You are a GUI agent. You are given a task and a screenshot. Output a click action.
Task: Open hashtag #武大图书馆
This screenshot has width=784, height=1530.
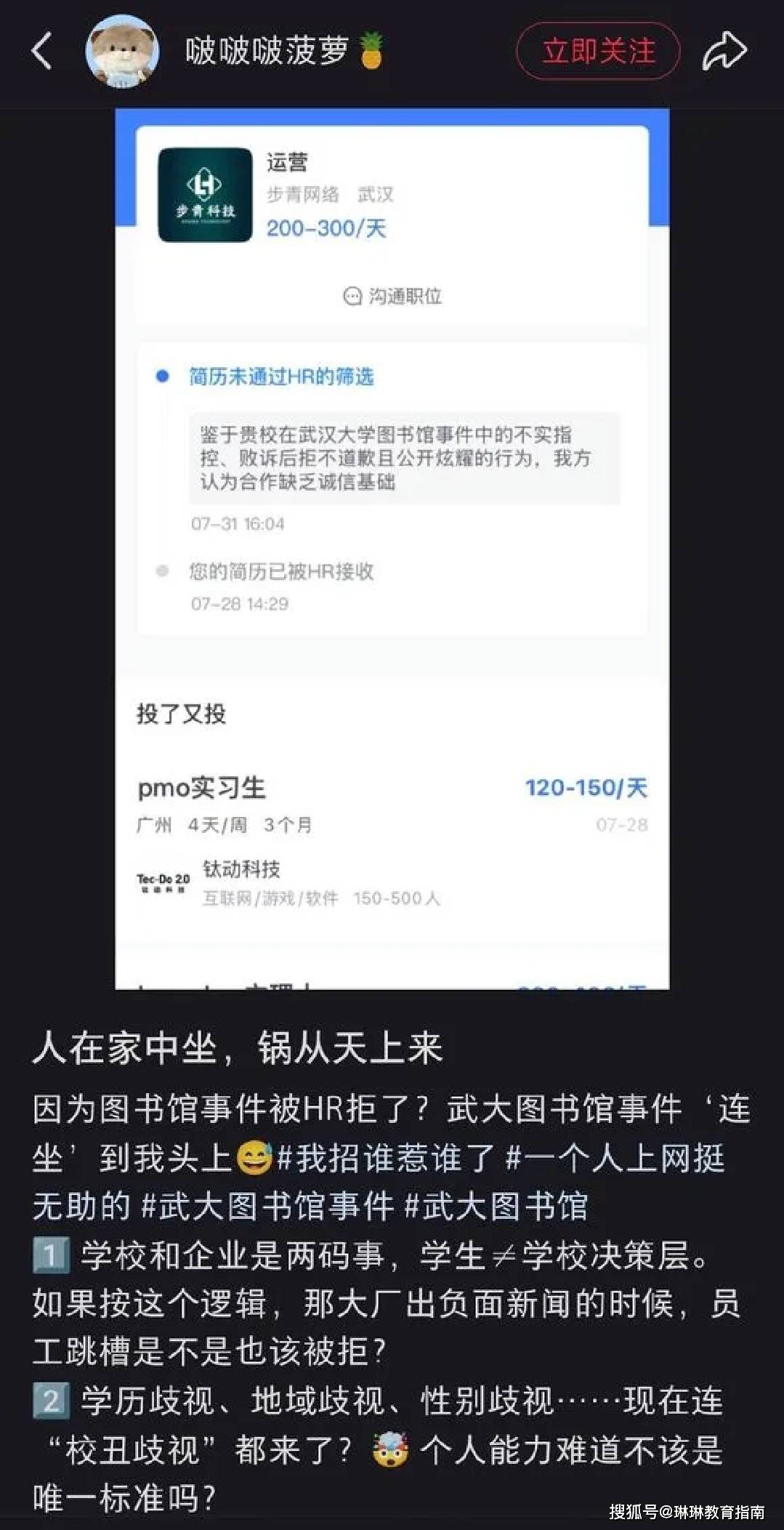click(496, 1206)
